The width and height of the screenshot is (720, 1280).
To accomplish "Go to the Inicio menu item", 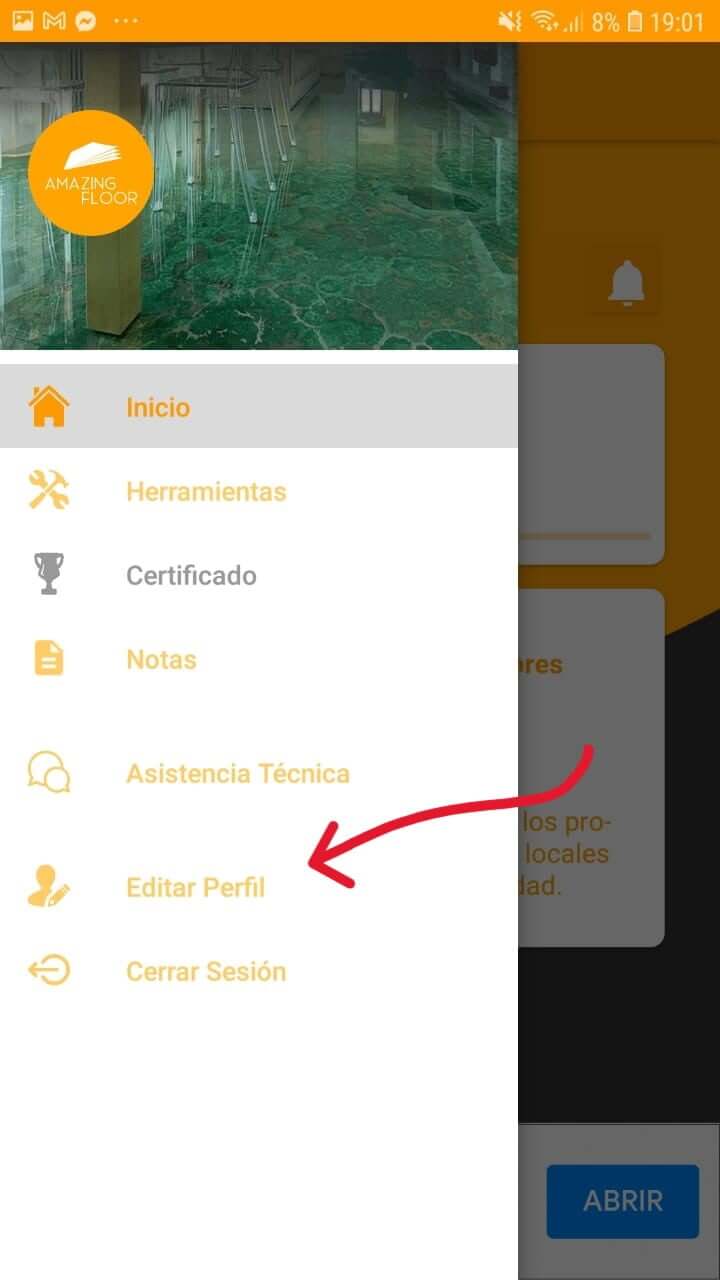I will coord(158,407).
